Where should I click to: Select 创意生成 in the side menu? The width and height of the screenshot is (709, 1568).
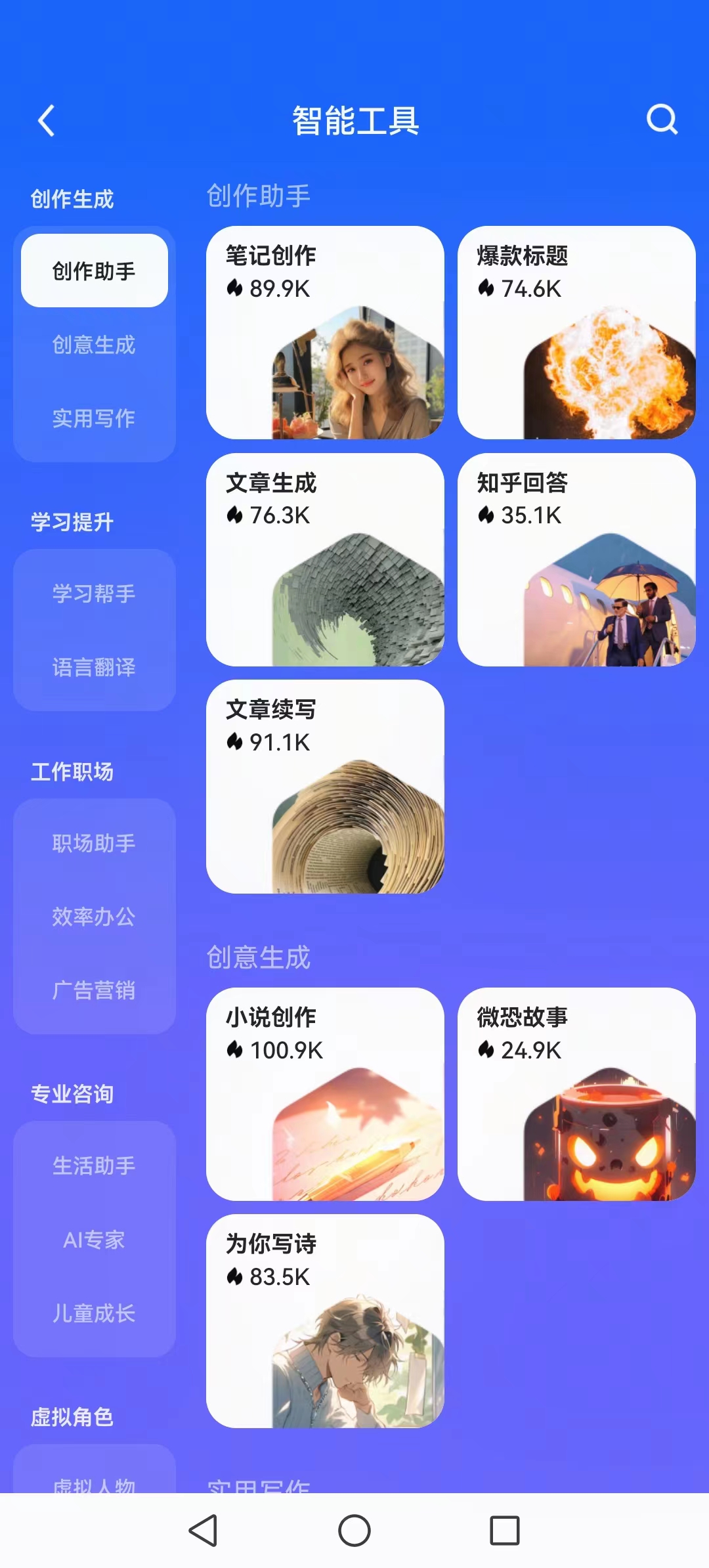coord(94,345)
